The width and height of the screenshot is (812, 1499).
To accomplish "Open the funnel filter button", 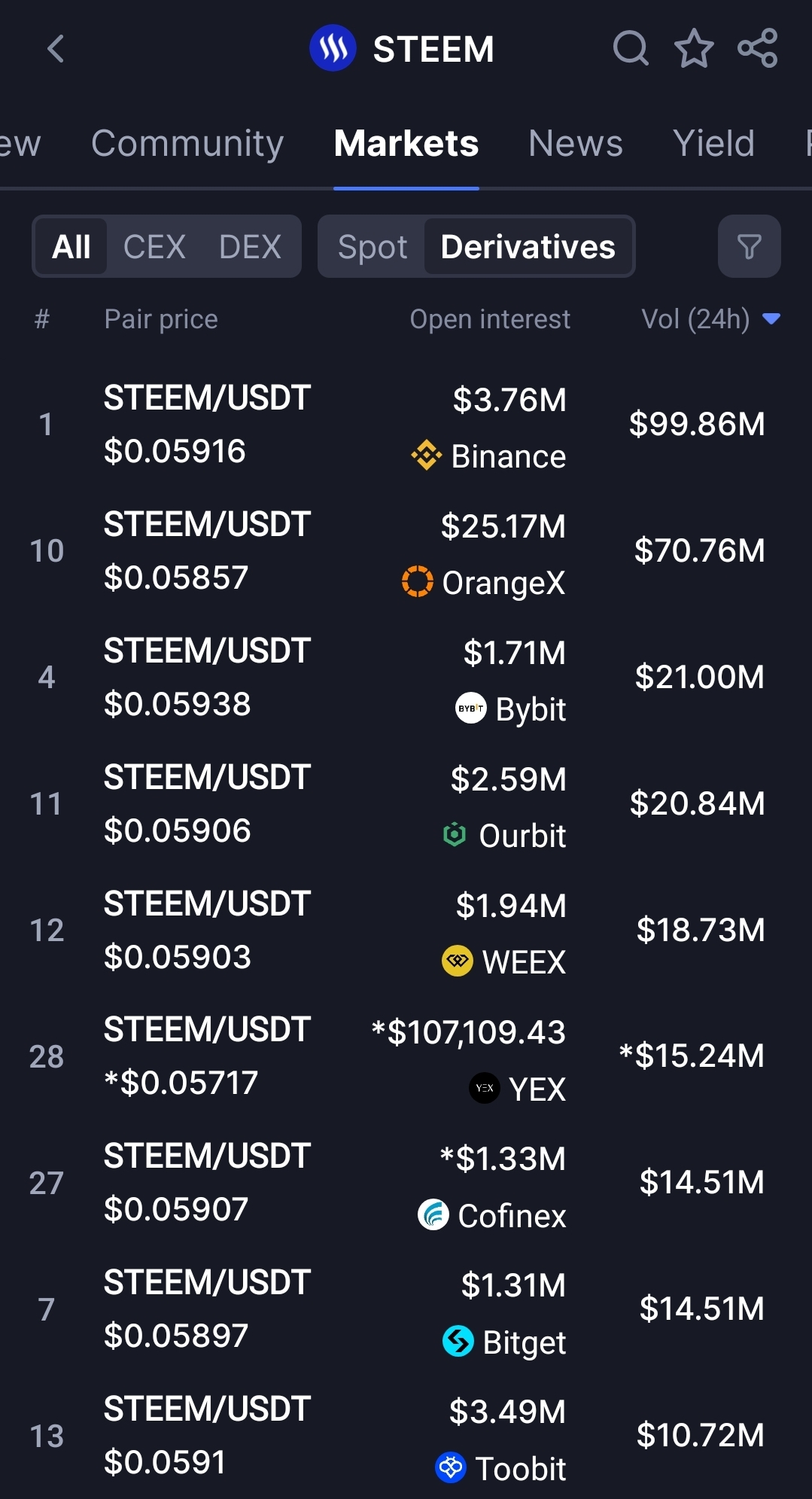I will 749,247.
